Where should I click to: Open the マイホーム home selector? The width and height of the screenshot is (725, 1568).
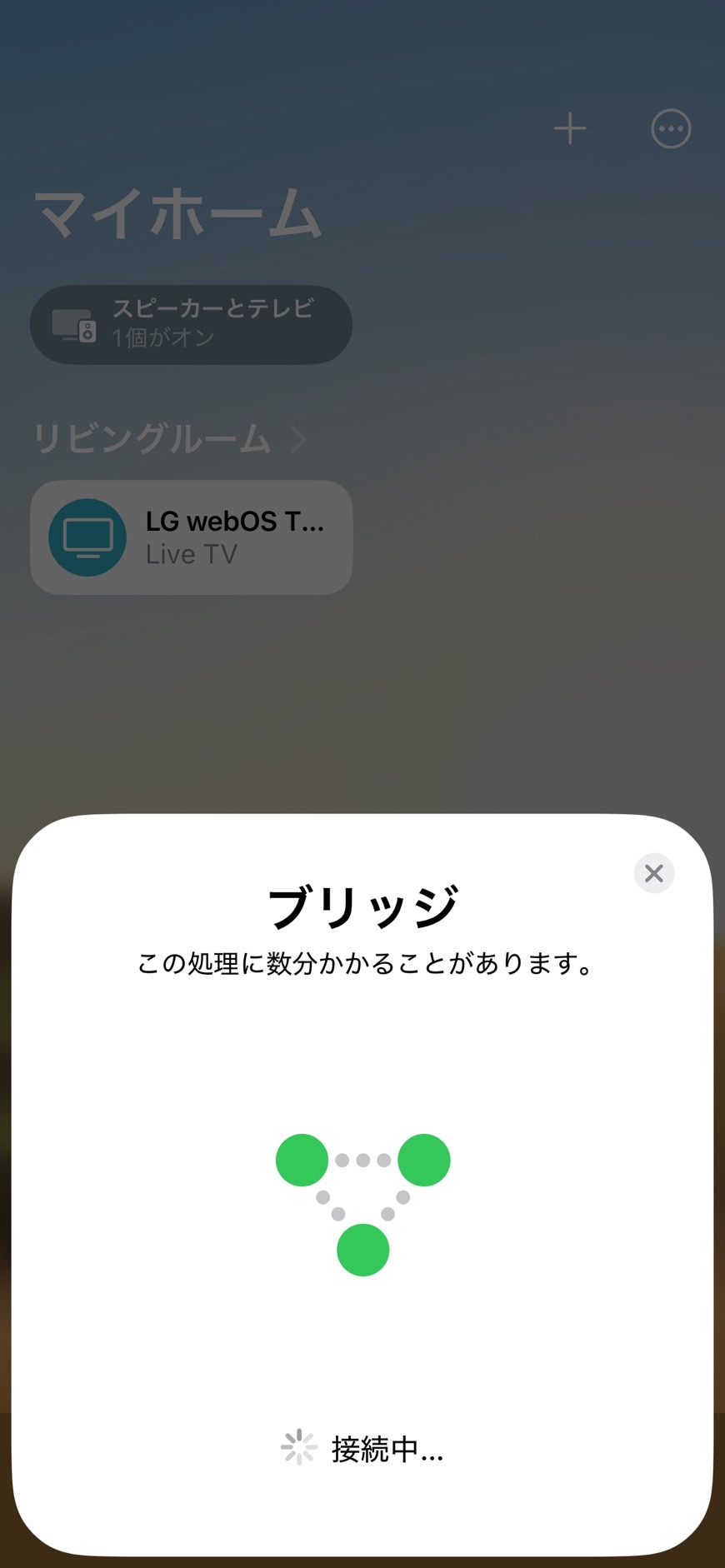point(177,212)
